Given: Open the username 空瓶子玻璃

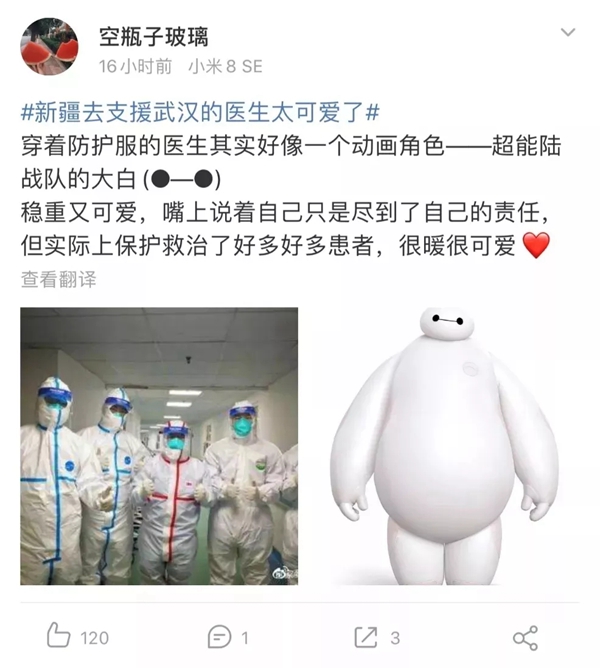Looking at the screenshot, I should pyautogui.click(x=153, y=37).
